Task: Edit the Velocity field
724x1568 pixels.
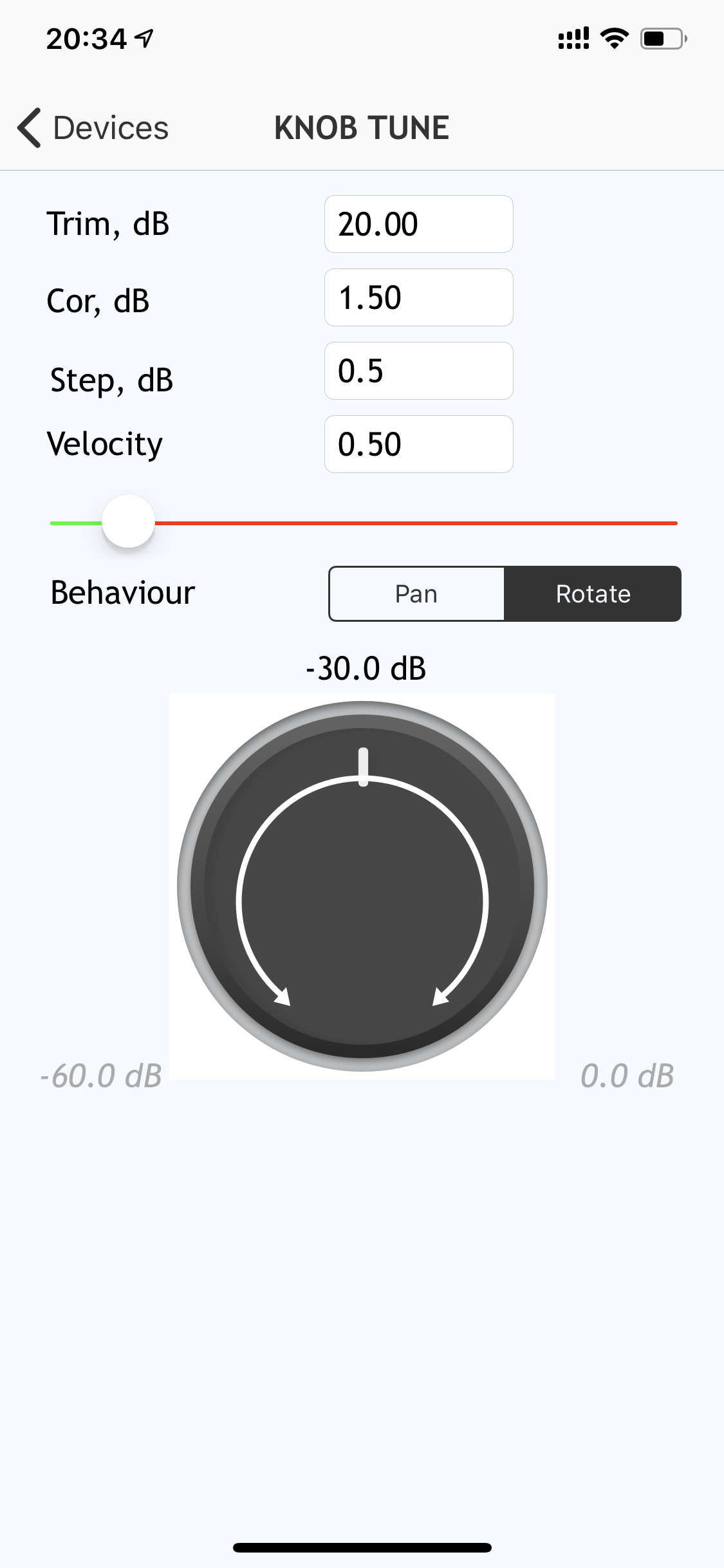Action: click(x=418, y=444)
